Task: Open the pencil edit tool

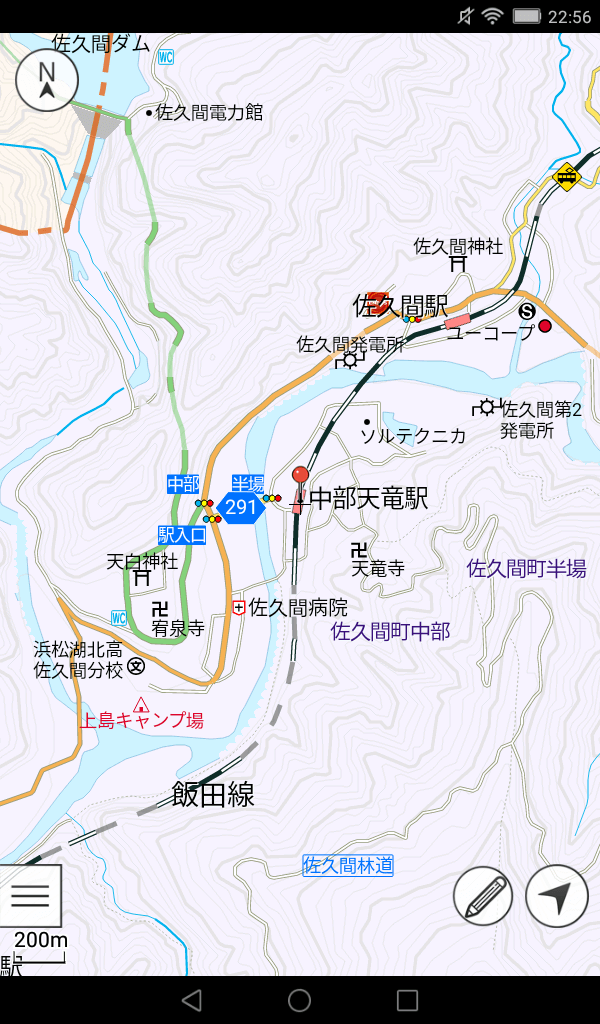Action: [x=483, y=896]
